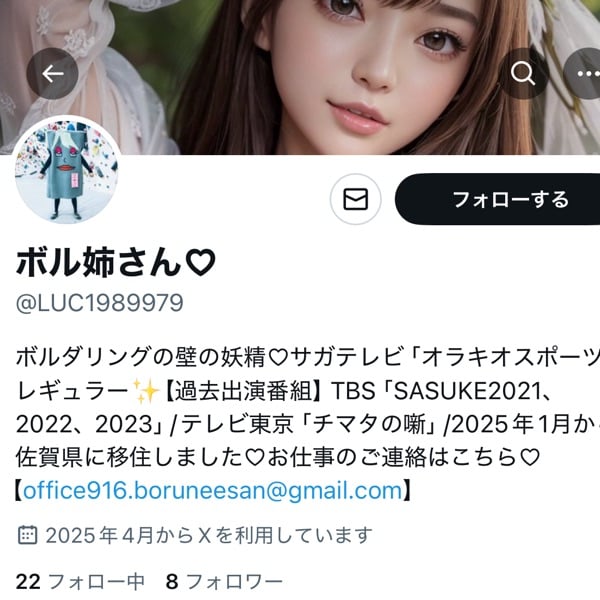Search this profile's posts

pos(523,73)
